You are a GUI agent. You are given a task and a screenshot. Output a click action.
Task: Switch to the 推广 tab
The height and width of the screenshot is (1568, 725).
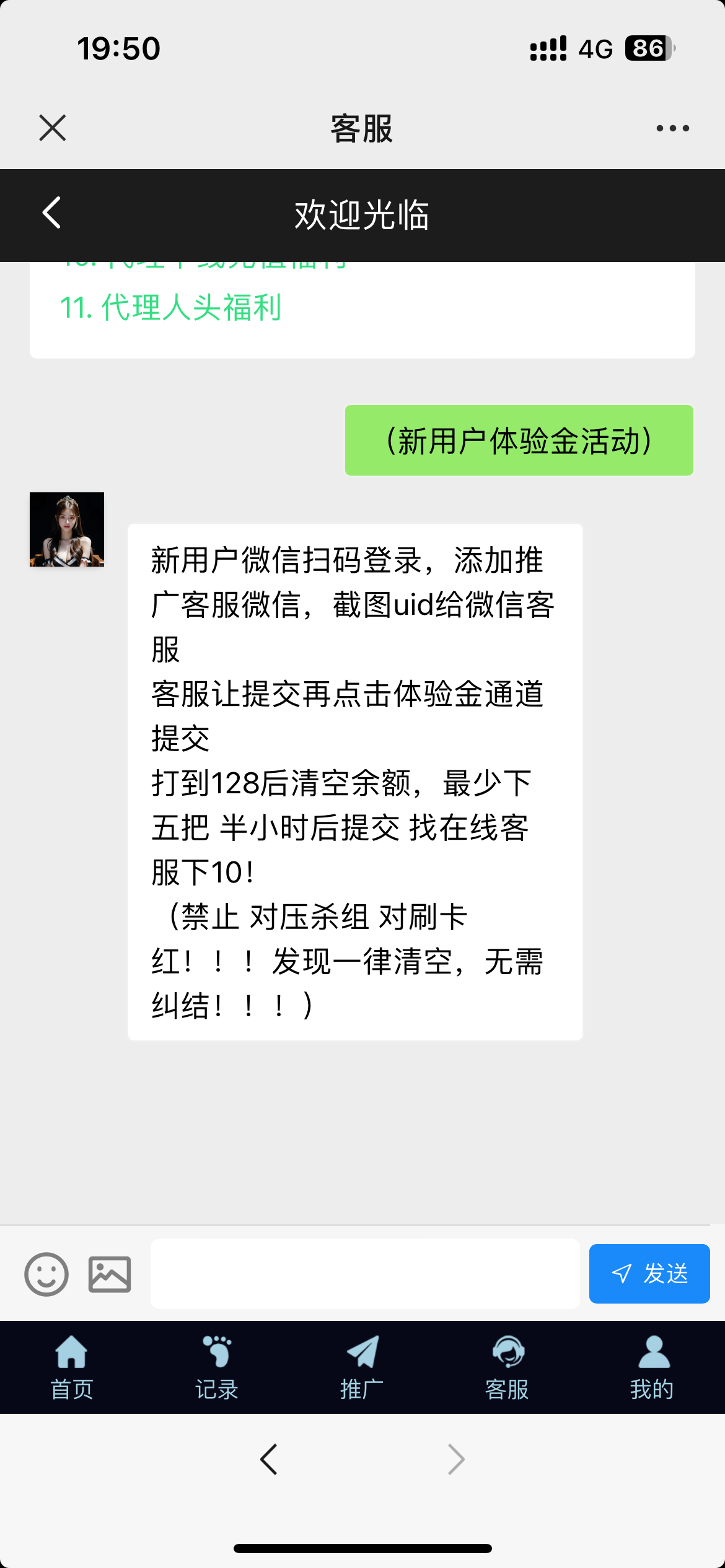click(x=362, y=1367)
